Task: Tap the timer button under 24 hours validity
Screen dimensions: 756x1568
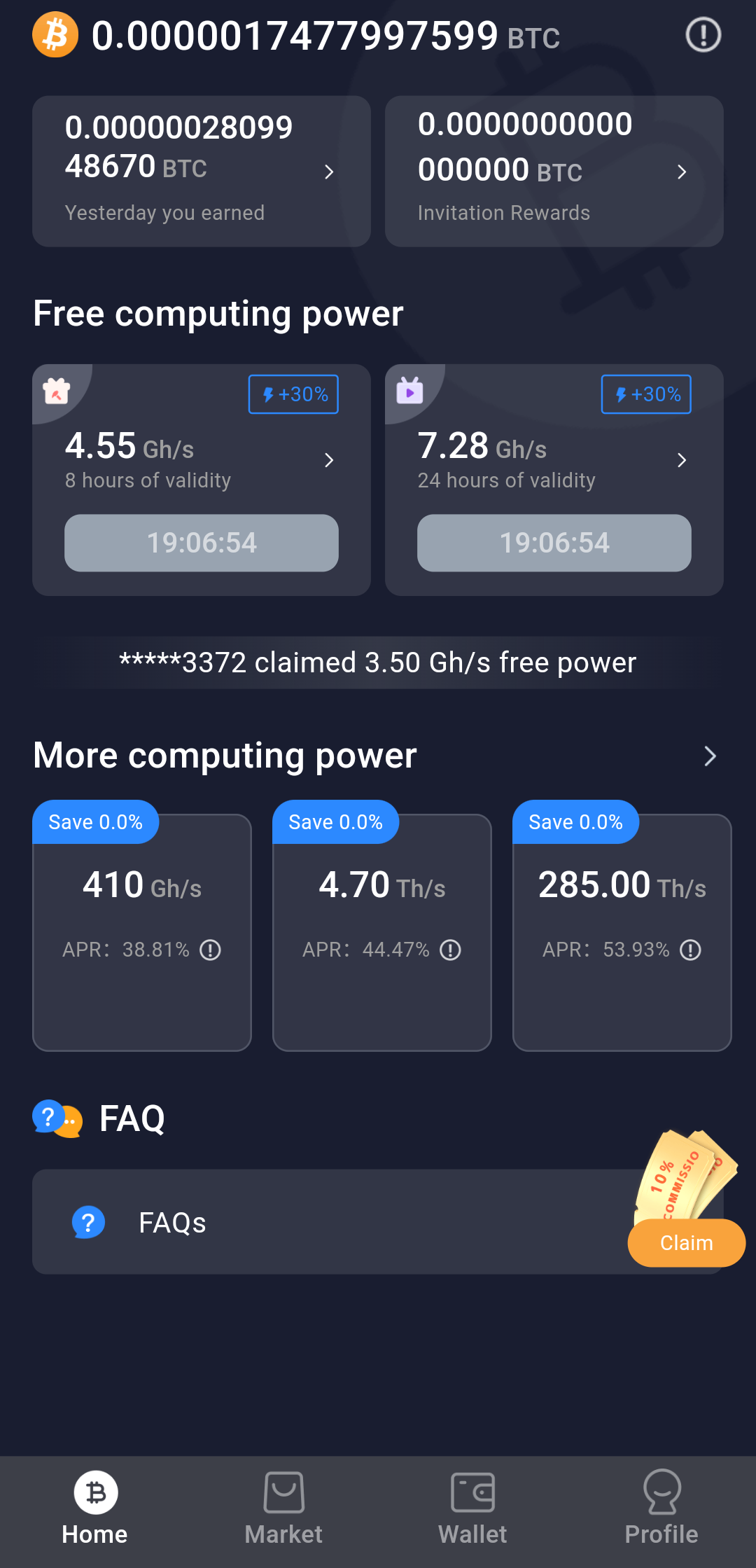Action: tap(554, 543)
